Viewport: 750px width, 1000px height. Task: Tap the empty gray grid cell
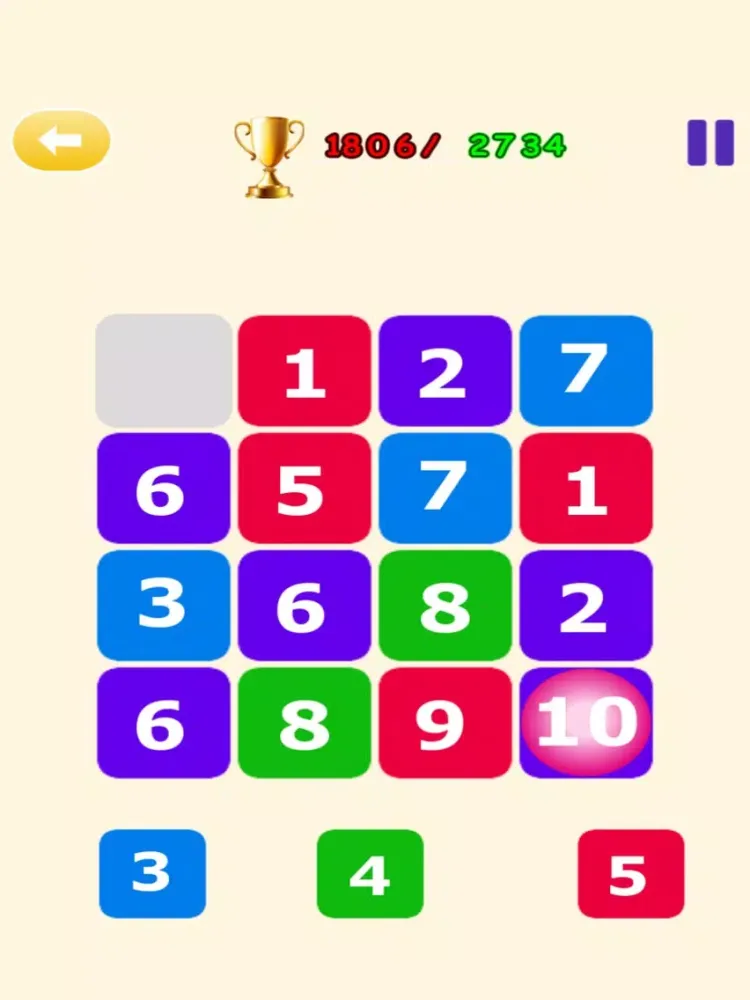coord(164,371)
